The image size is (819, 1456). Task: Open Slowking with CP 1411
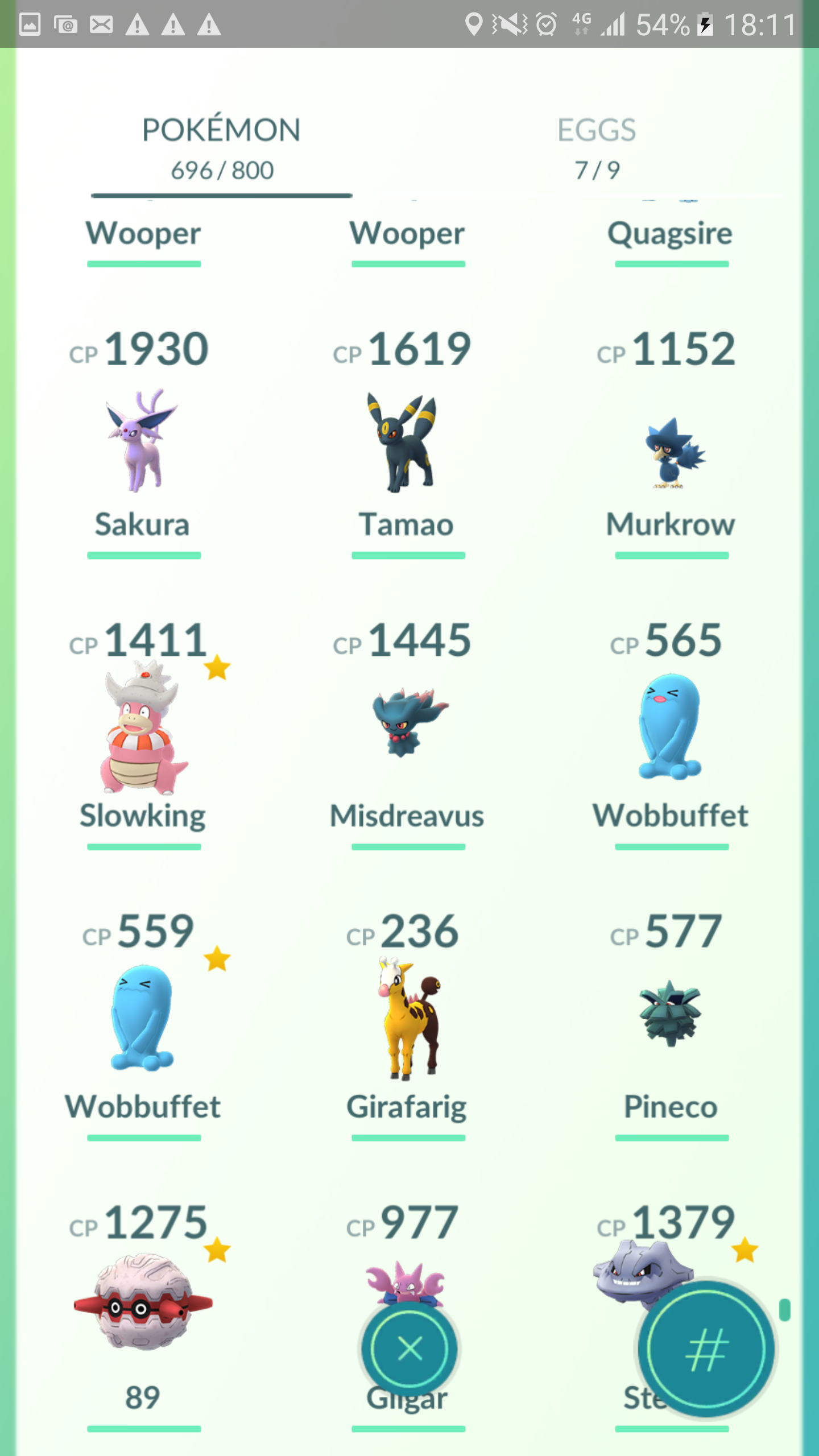[143, 734]
